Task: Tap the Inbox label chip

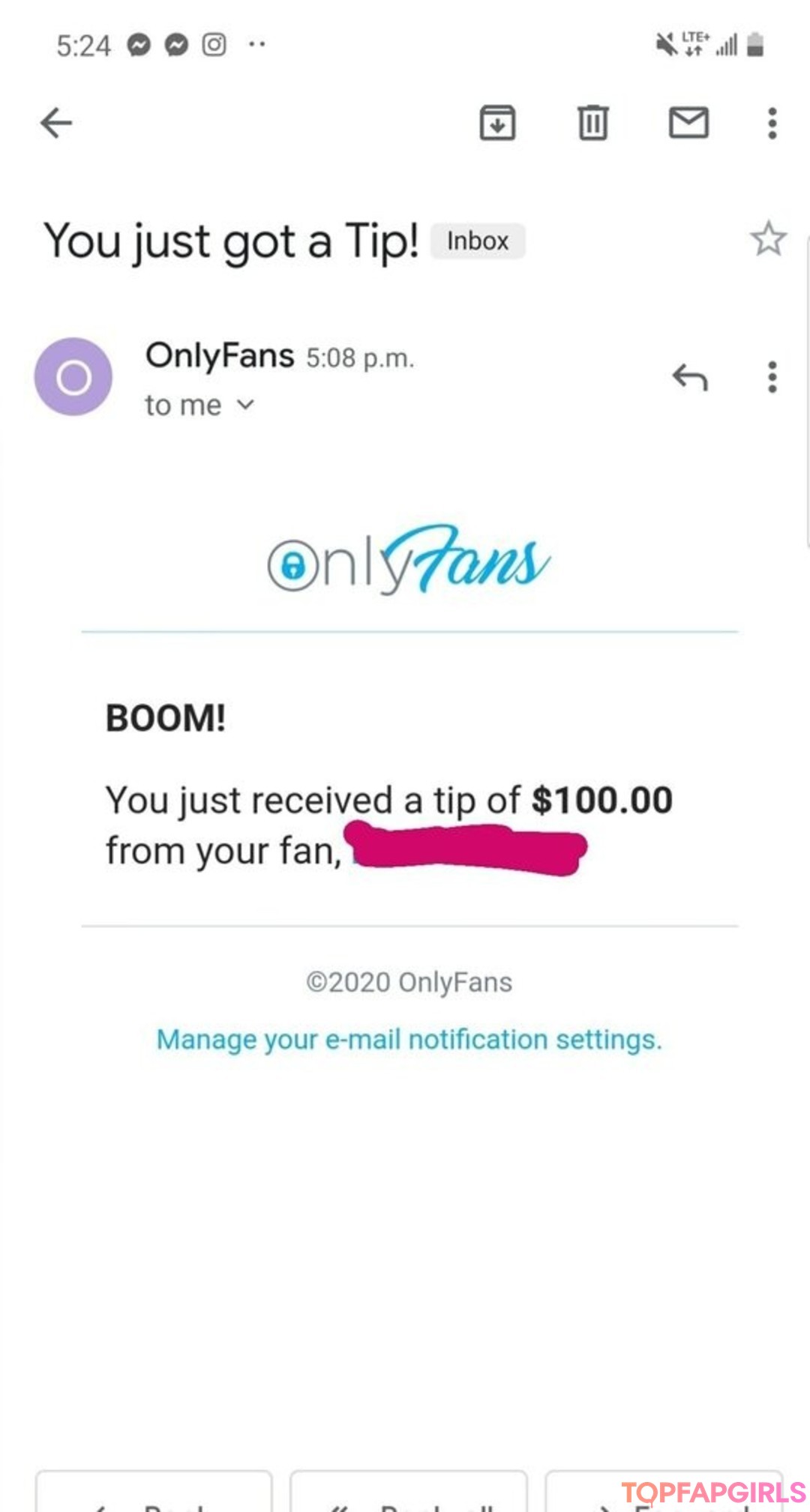Action: (x=478, y=241)
